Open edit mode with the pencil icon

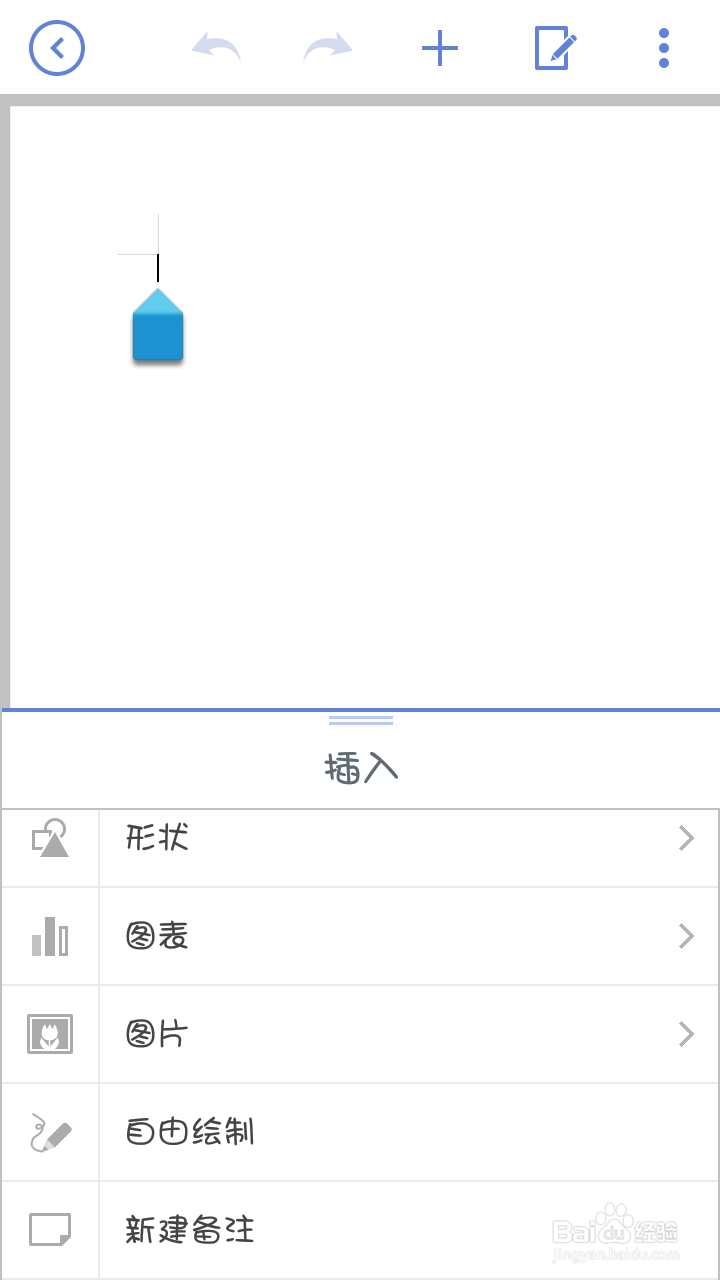click(554, 47)
